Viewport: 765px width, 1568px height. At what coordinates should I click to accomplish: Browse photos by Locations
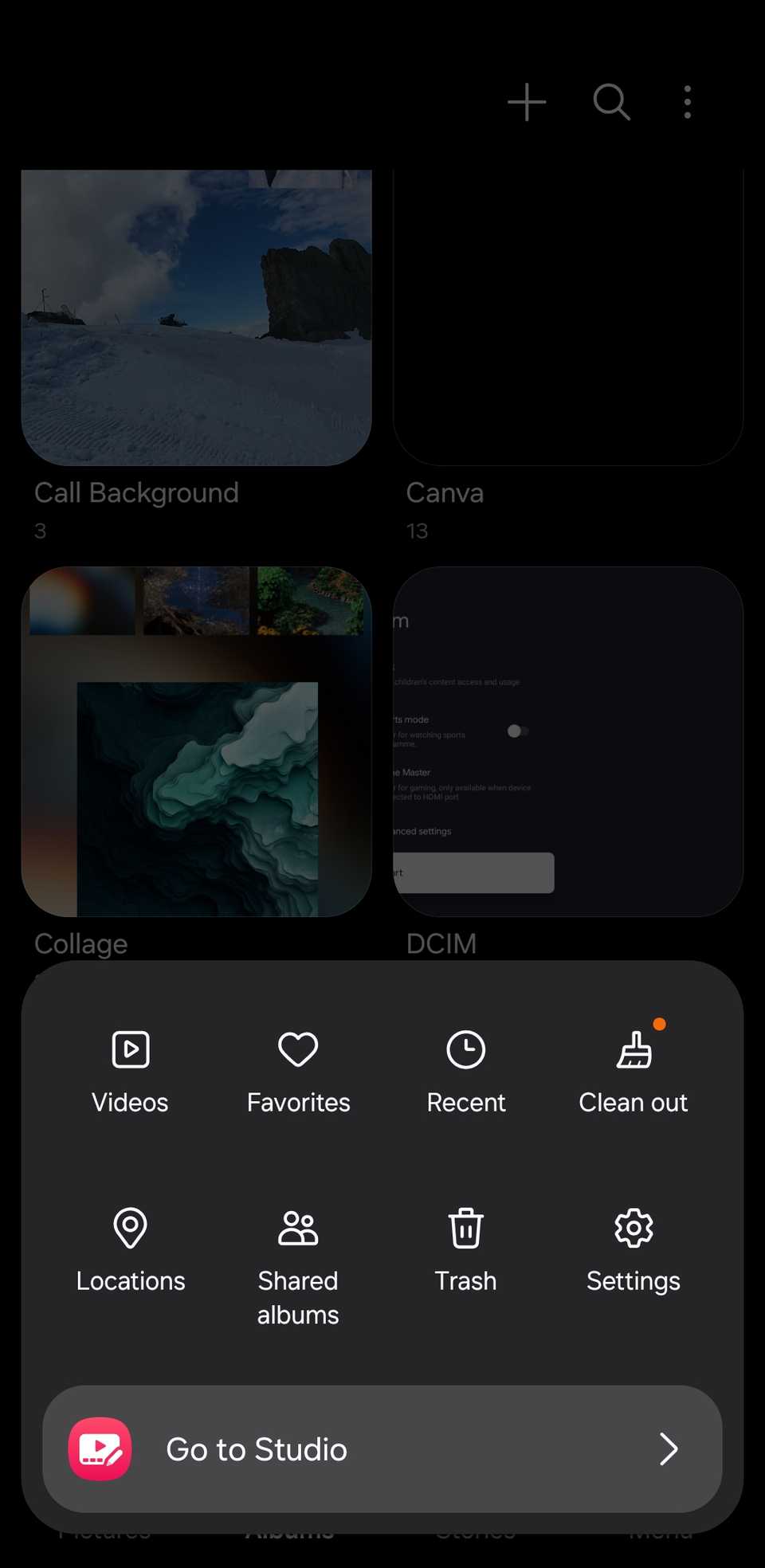130,1251
